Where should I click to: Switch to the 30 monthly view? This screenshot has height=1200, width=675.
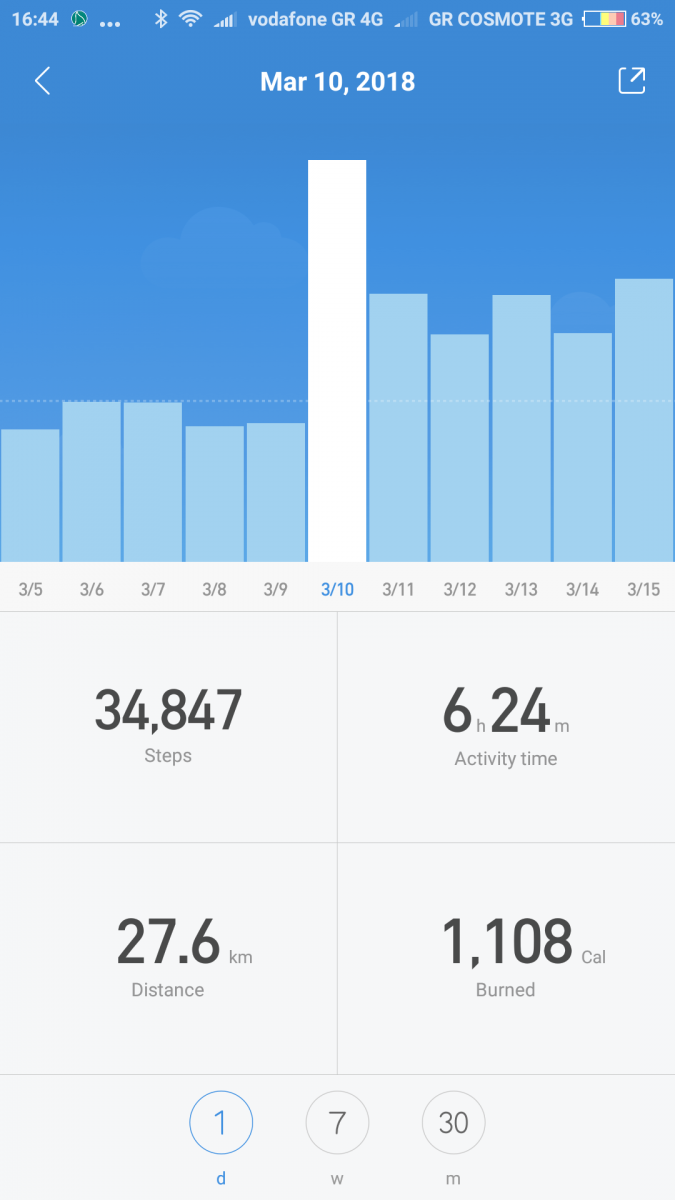[453, 1123]
